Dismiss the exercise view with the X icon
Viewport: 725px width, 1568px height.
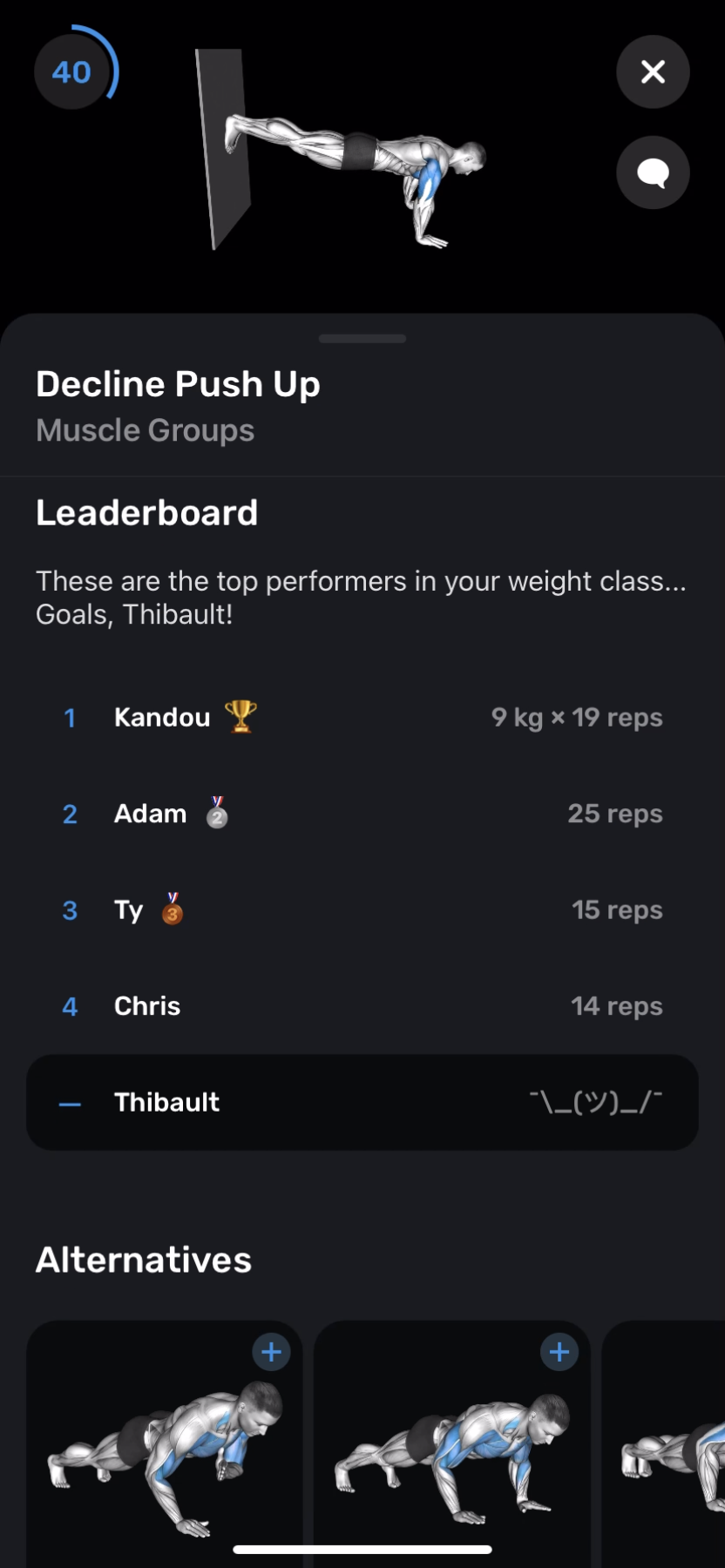point(652,71)
